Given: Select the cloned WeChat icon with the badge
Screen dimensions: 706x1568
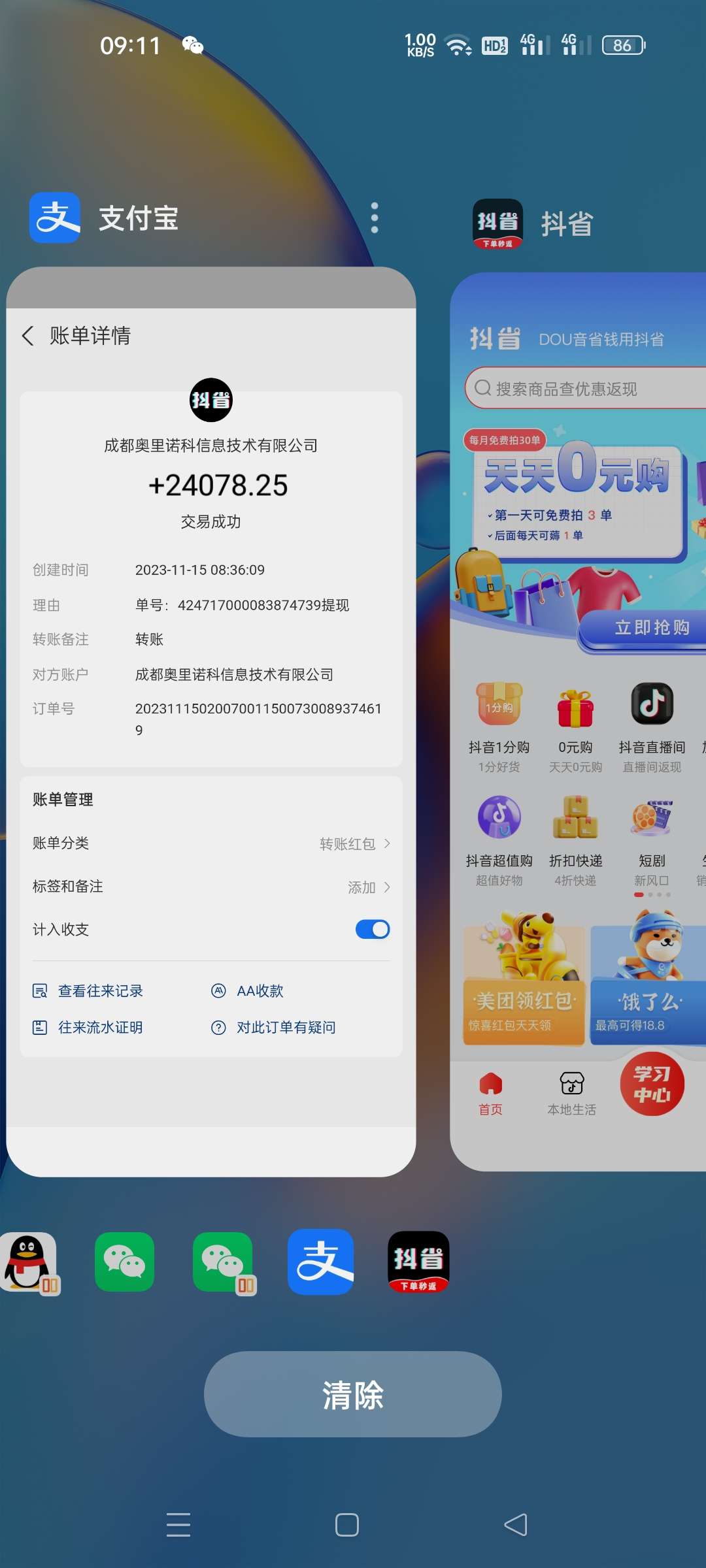Looking at the screenshot, I should pos(222,1262).
